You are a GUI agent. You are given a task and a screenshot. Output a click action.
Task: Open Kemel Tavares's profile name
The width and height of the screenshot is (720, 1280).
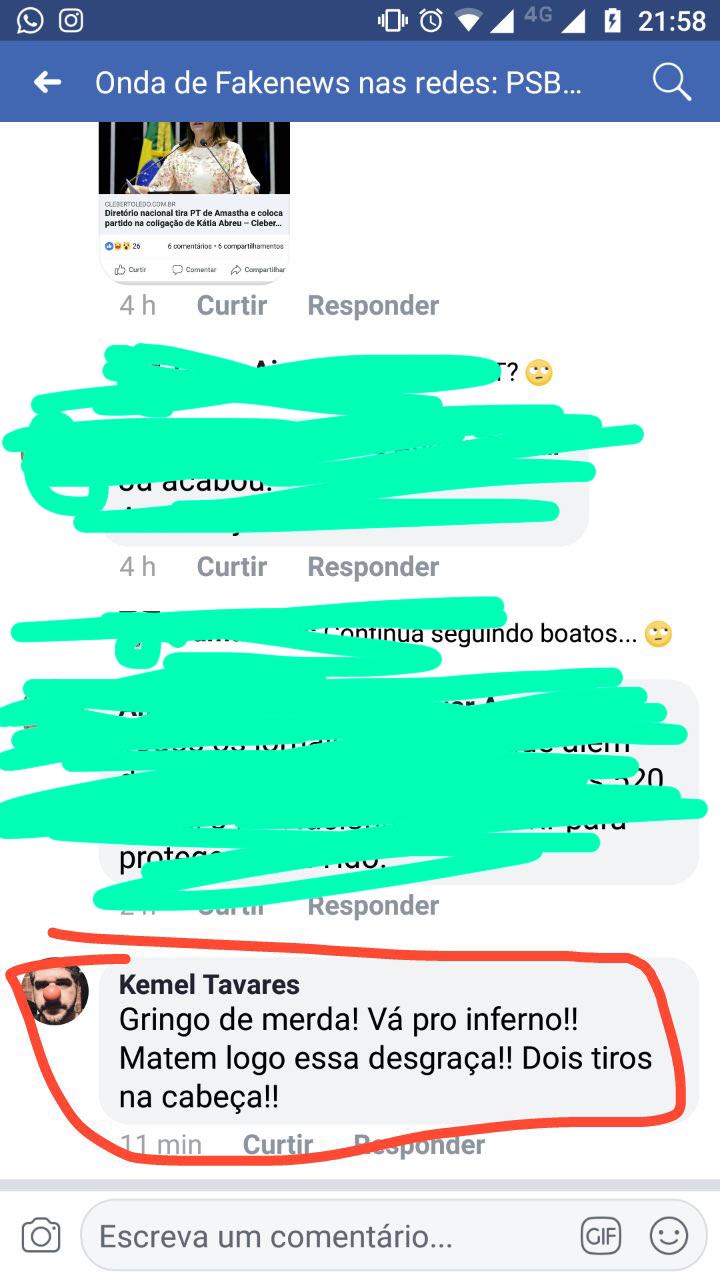coord(209,985)
